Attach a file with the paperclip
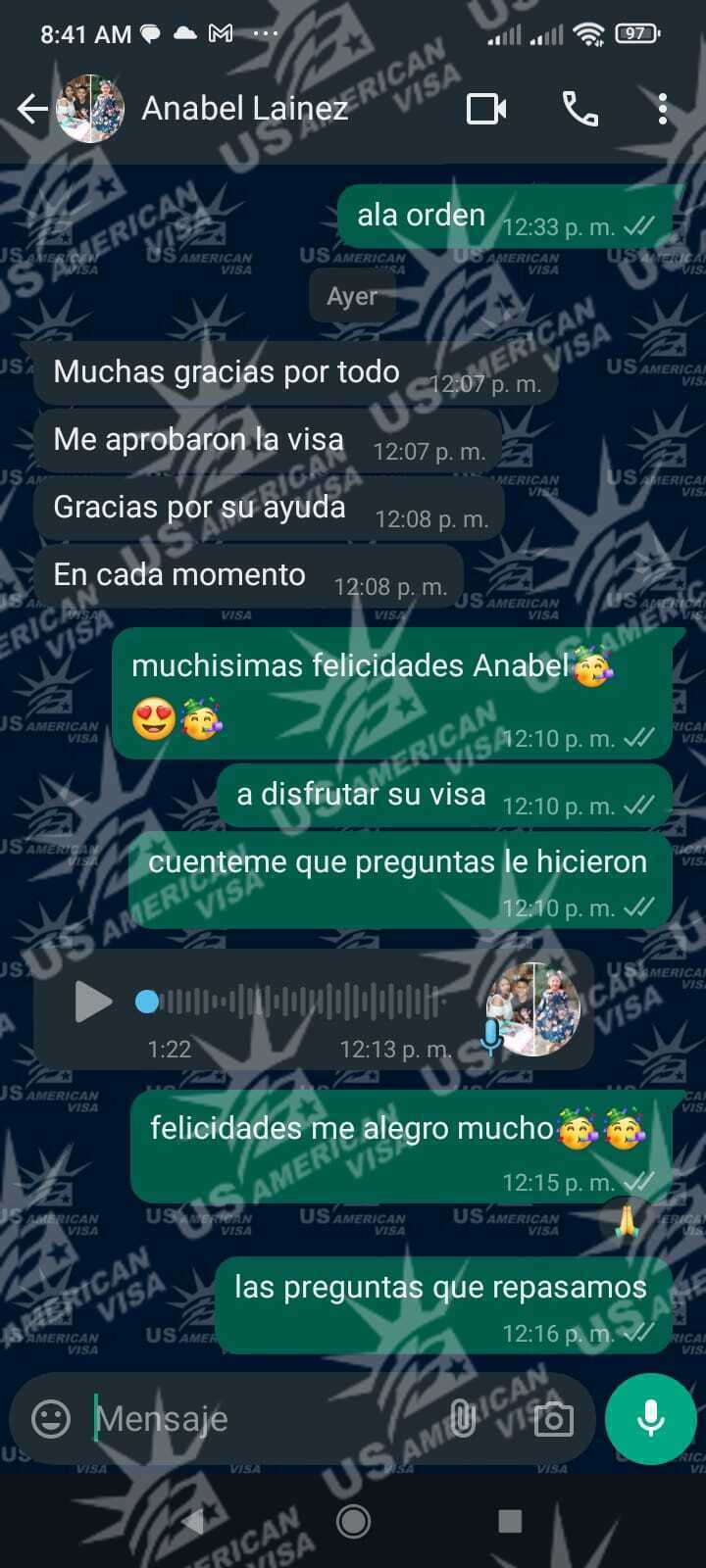Screen dimensions: 706x1568 pyautogui.click(x=462, y=1418)
